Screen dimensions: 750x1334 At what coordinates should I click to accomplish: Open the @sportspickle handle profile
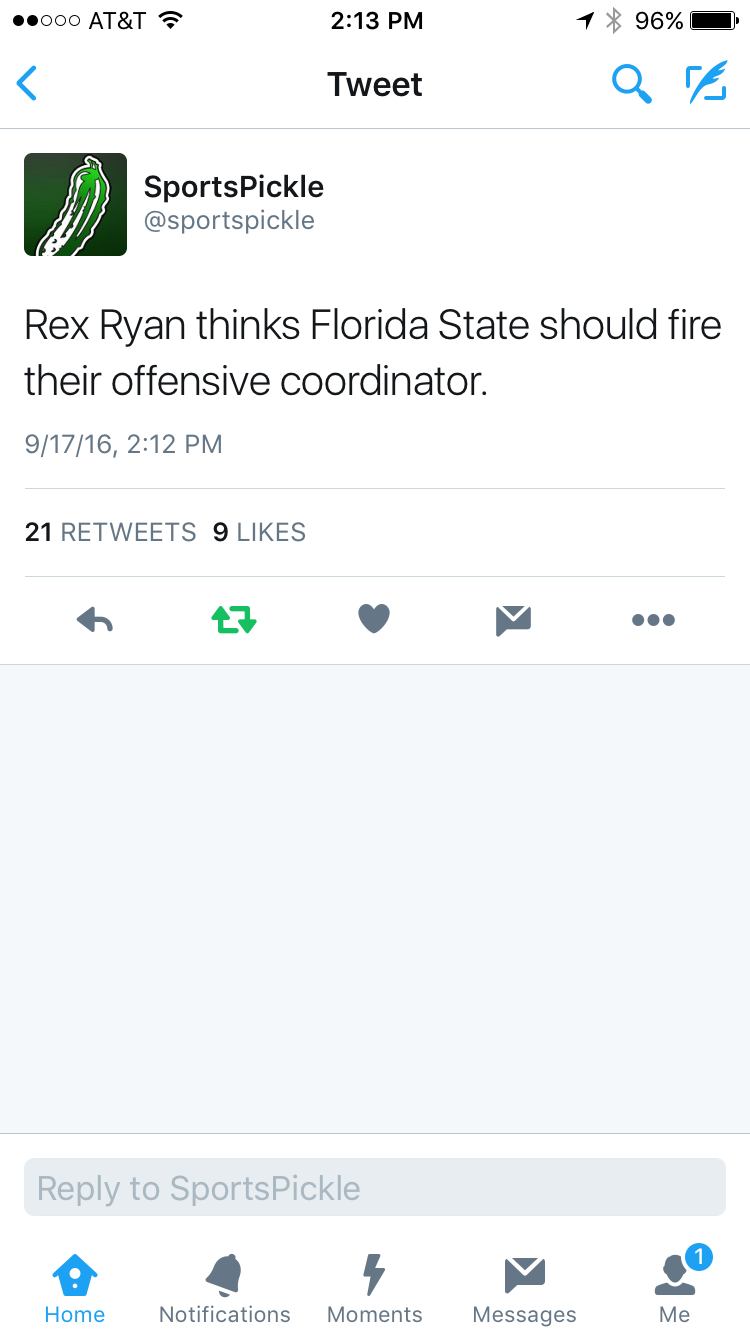[229, 221]
